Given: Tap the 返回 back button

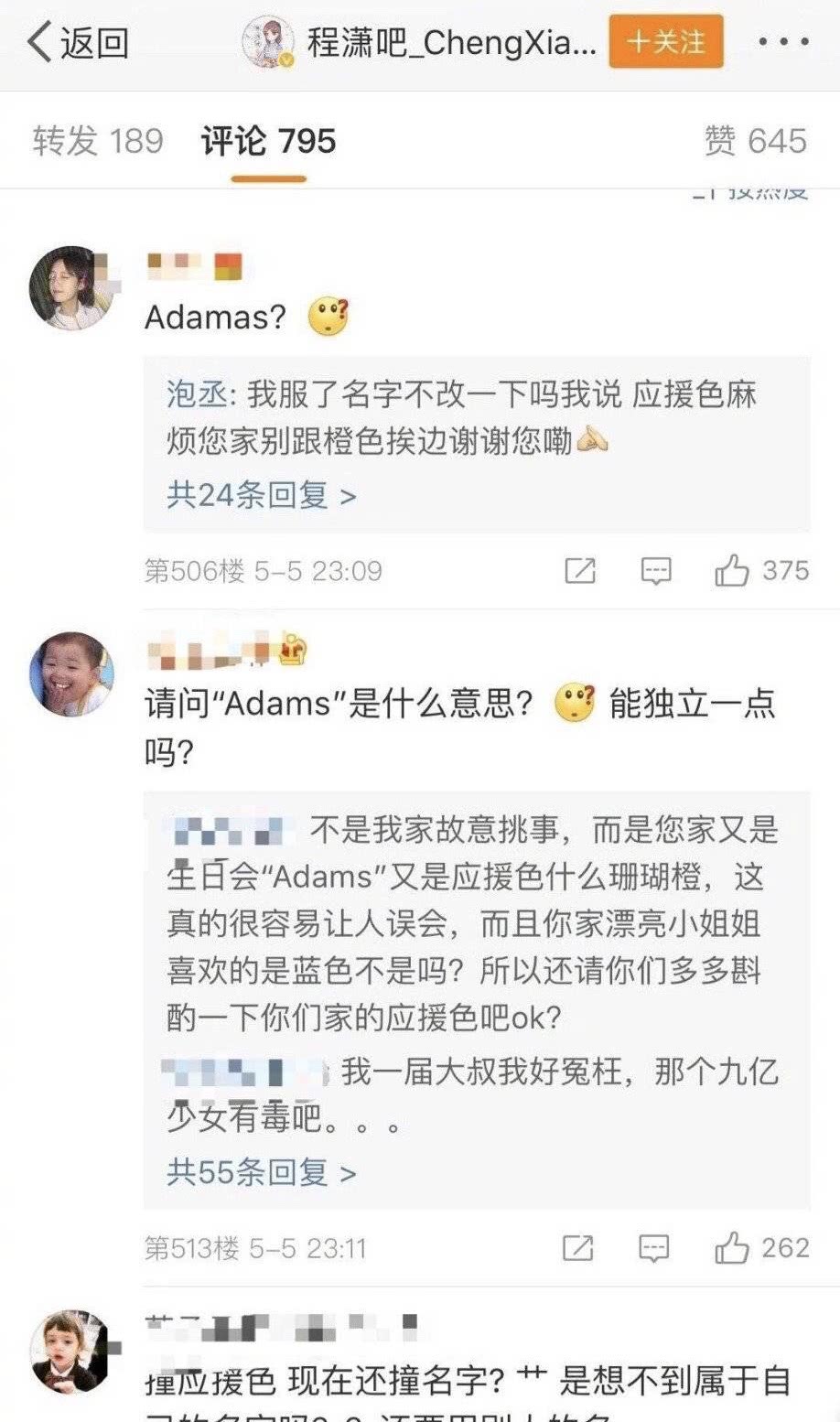Looking at the screenshot, I should pos(78,42).
